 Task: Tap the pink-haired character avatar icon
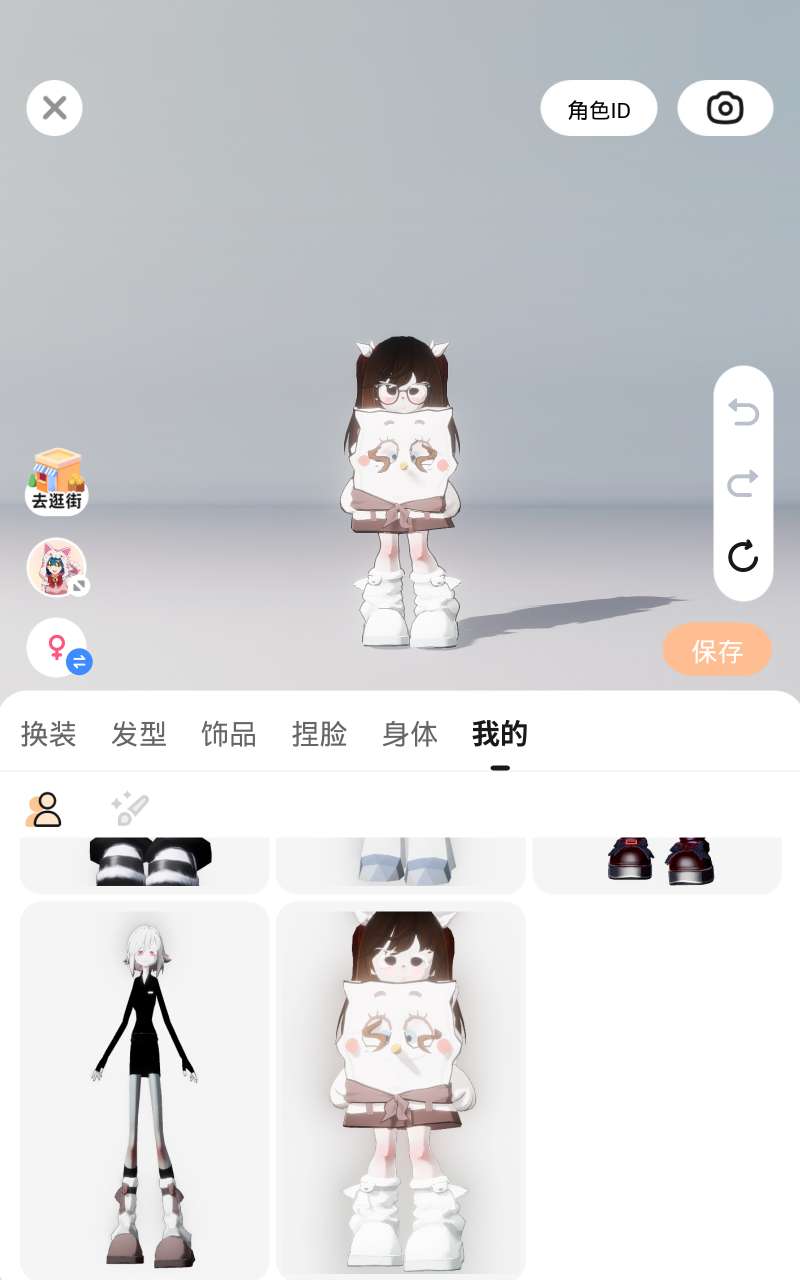tap(57, 567)
